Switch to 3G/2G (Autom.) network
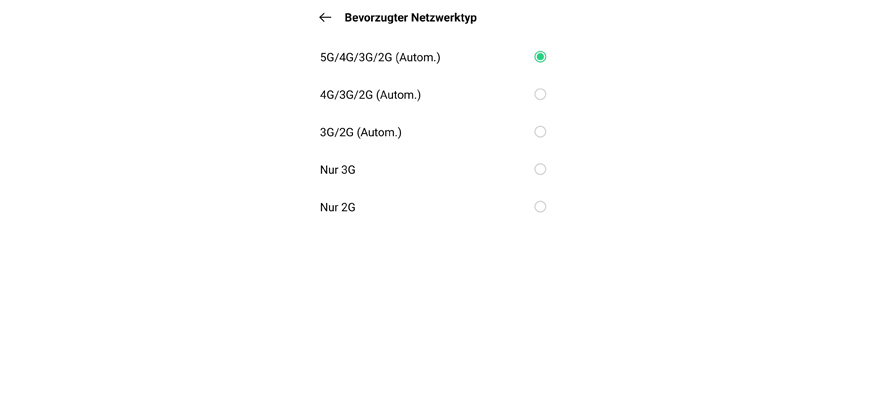The image size is (879, 400). click(x=539, y=132)
